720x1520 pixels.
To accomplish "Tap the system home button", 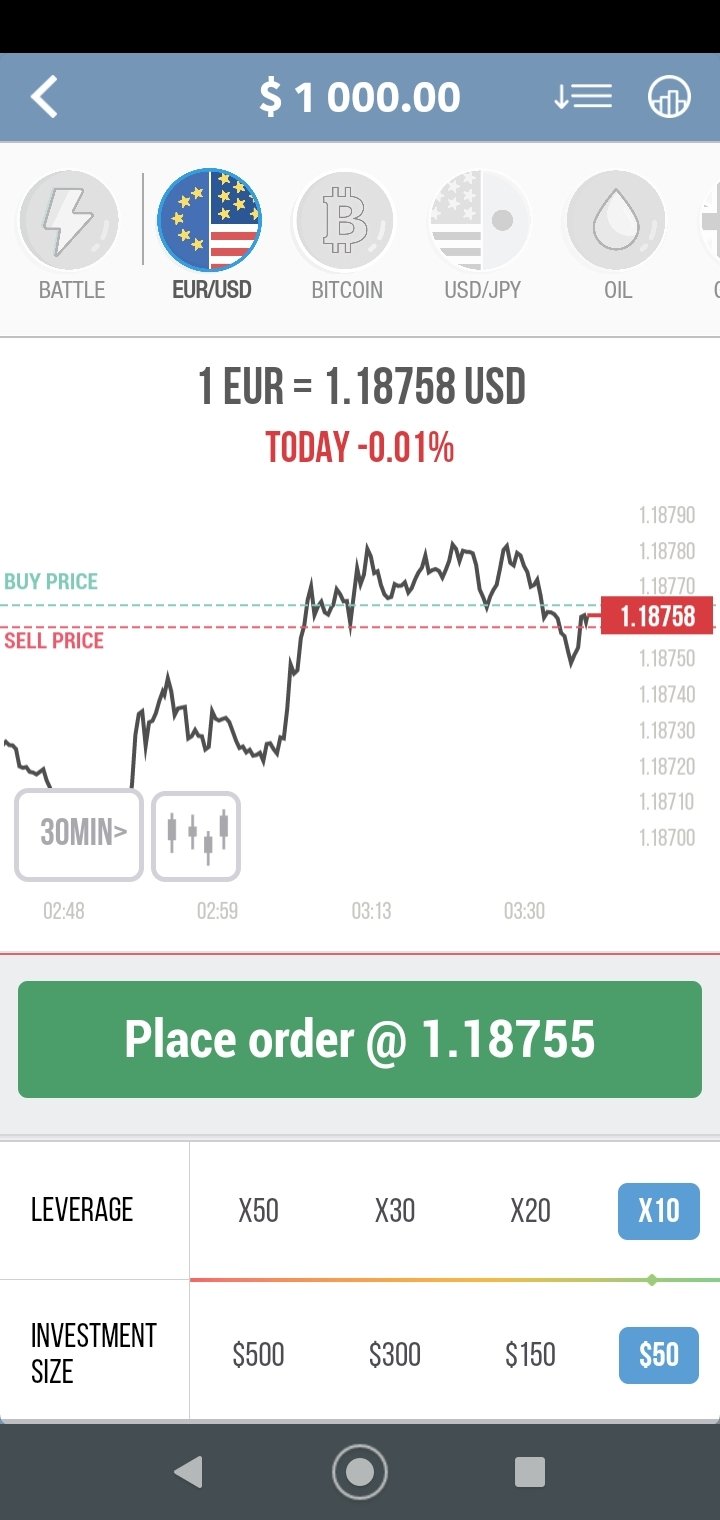I will coord(359,1472).
